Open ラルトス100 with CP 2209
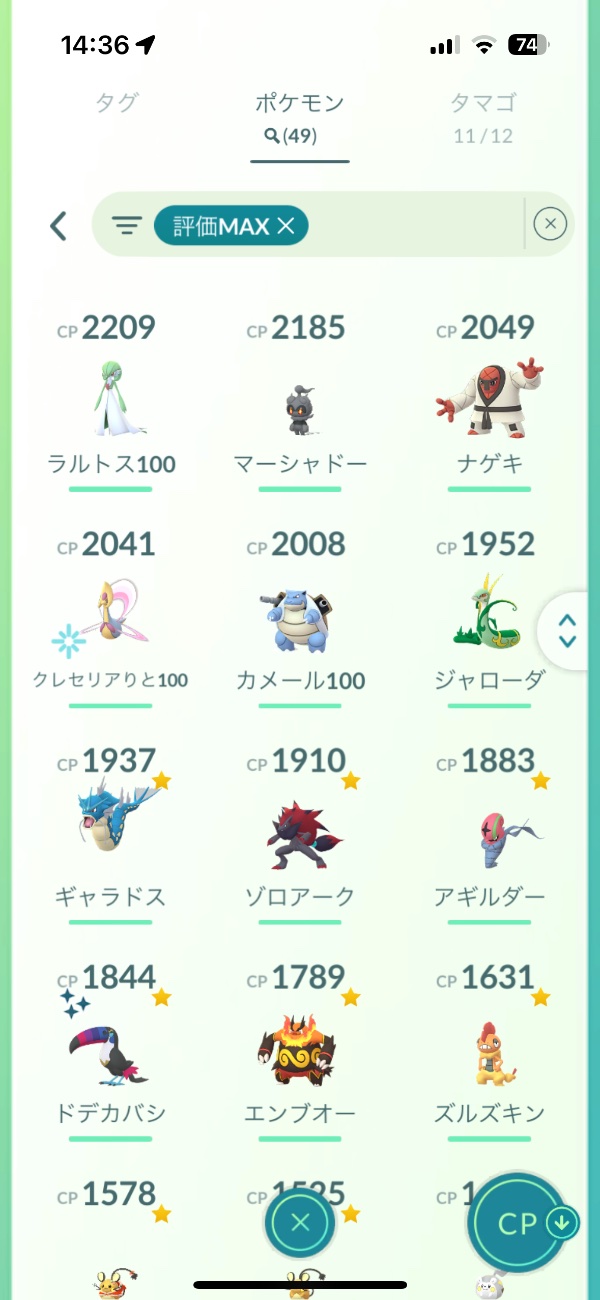Screen dimensions: 600x1300 (x=112, y=400)
